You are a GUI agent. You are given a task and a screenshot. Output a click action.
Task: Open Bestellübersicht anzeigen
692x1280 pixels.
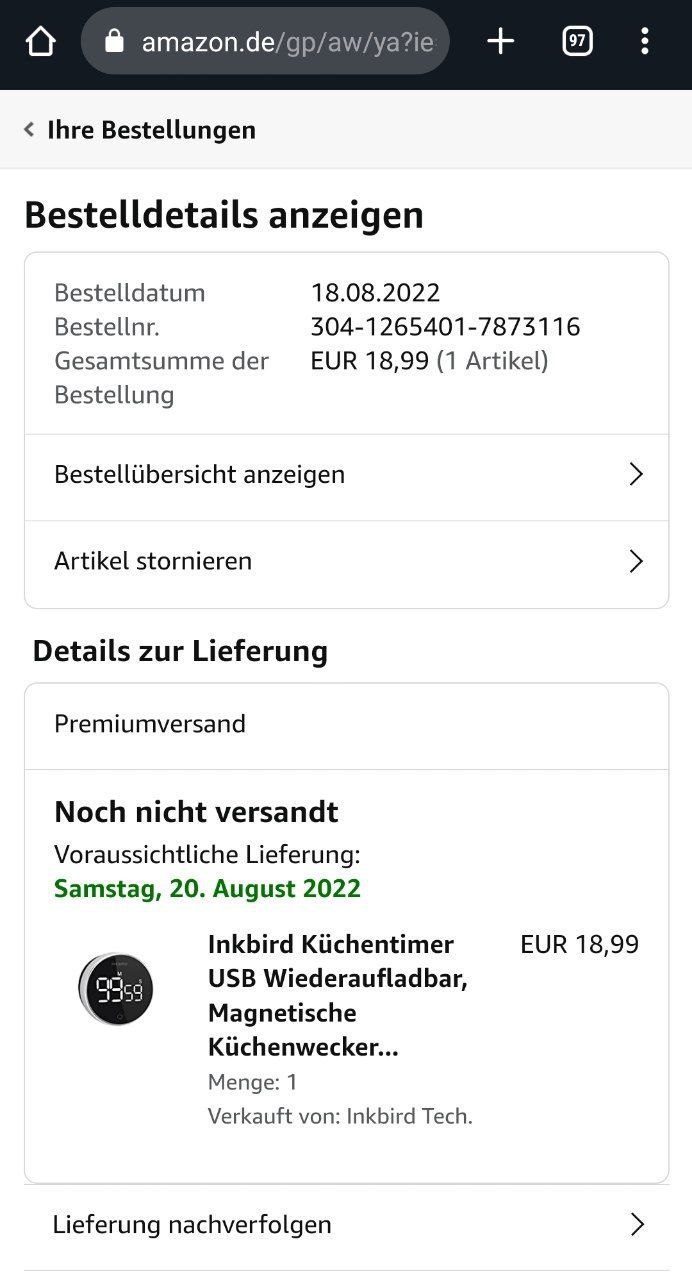click(x=346, y=475)
